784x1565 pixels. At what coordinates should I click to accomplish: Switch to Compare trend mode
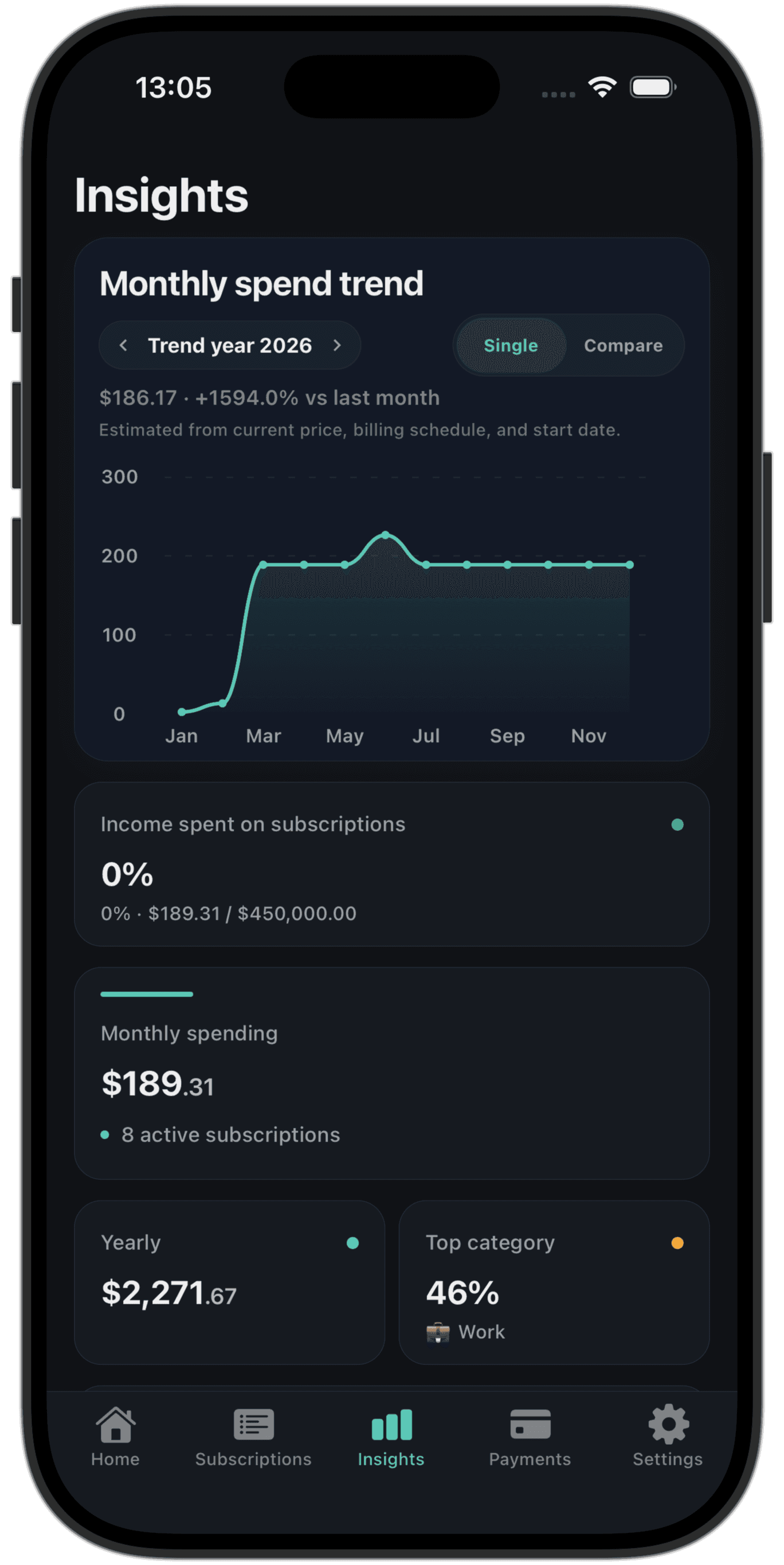623,345
